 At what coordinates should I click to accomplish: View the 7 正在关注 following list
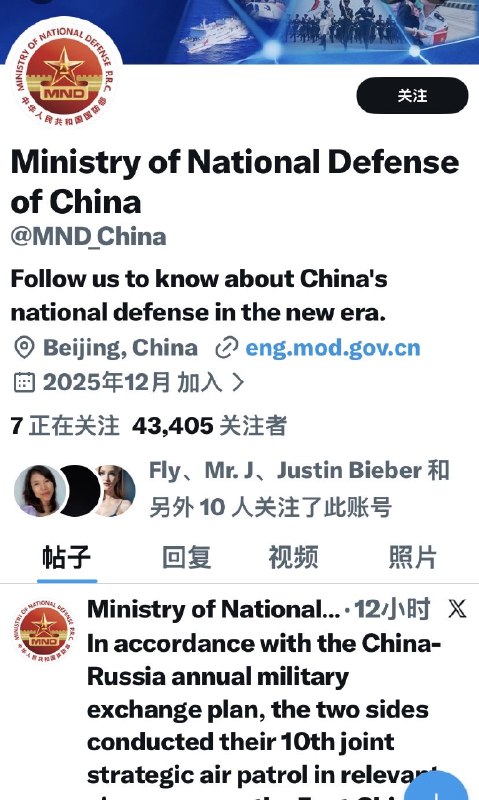pyautogui.click(x=65, y=426)
